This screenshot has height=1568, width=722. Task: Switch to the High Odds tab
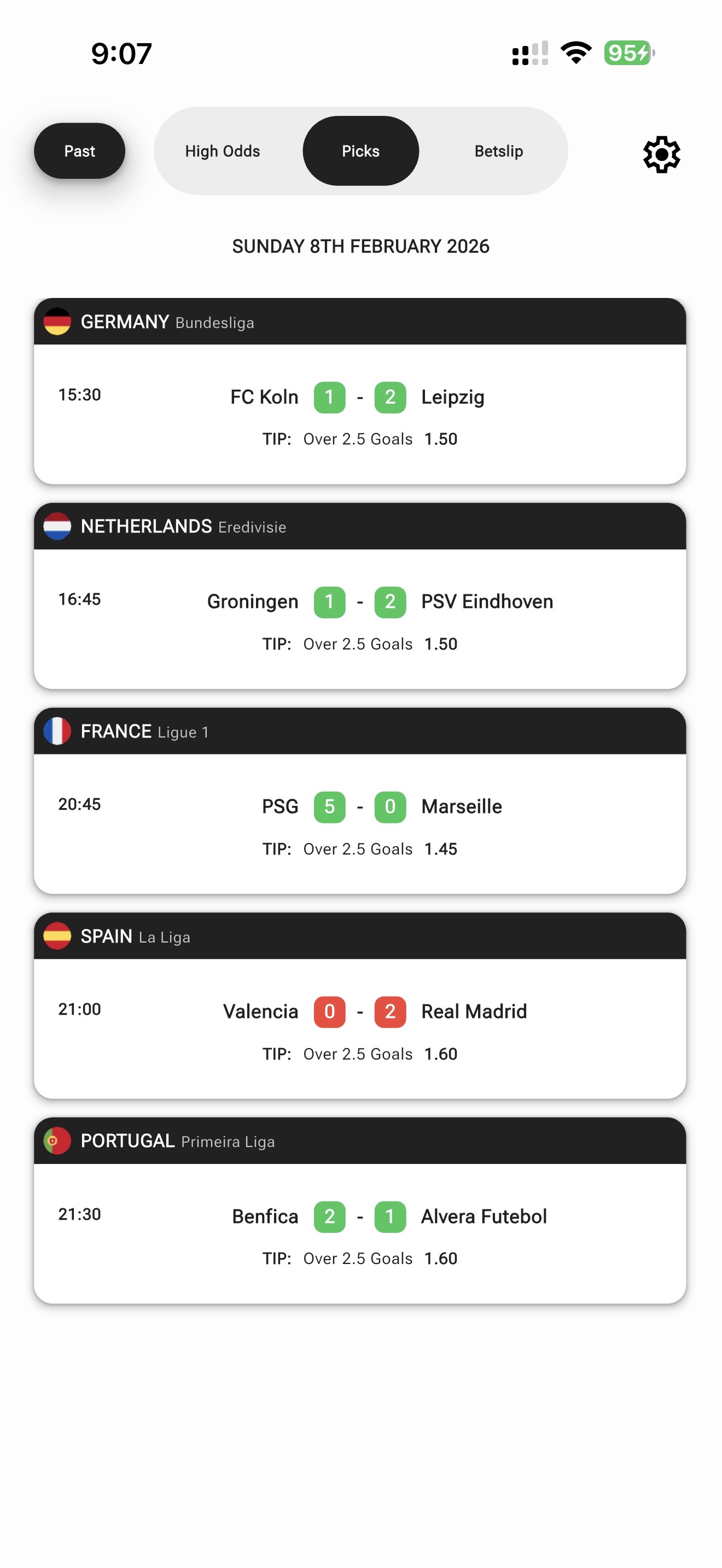(x=222, y=151)
